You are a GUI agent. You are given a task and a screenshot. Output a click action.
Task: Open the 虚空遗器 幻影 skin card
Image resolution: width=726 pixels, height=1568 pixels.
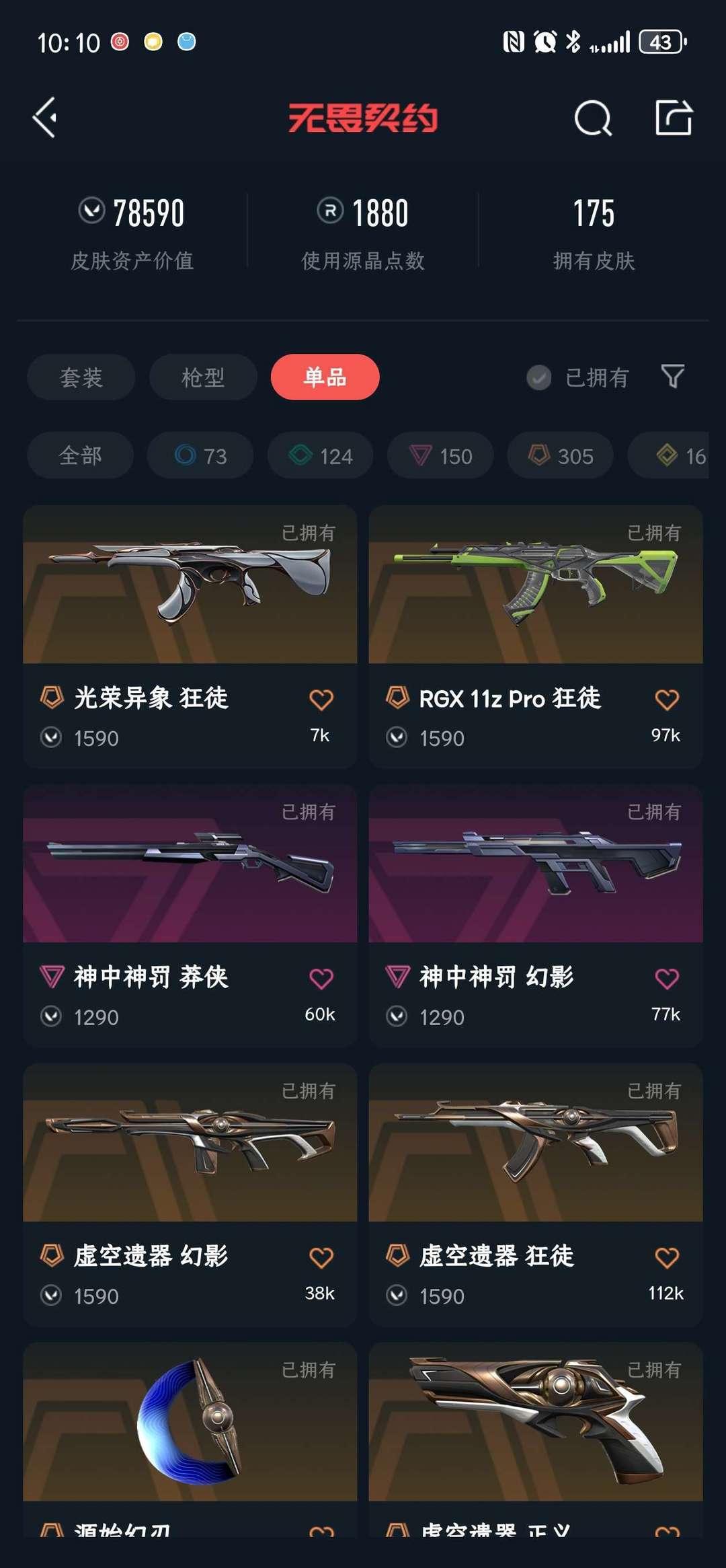click(x=190, y=1195)
